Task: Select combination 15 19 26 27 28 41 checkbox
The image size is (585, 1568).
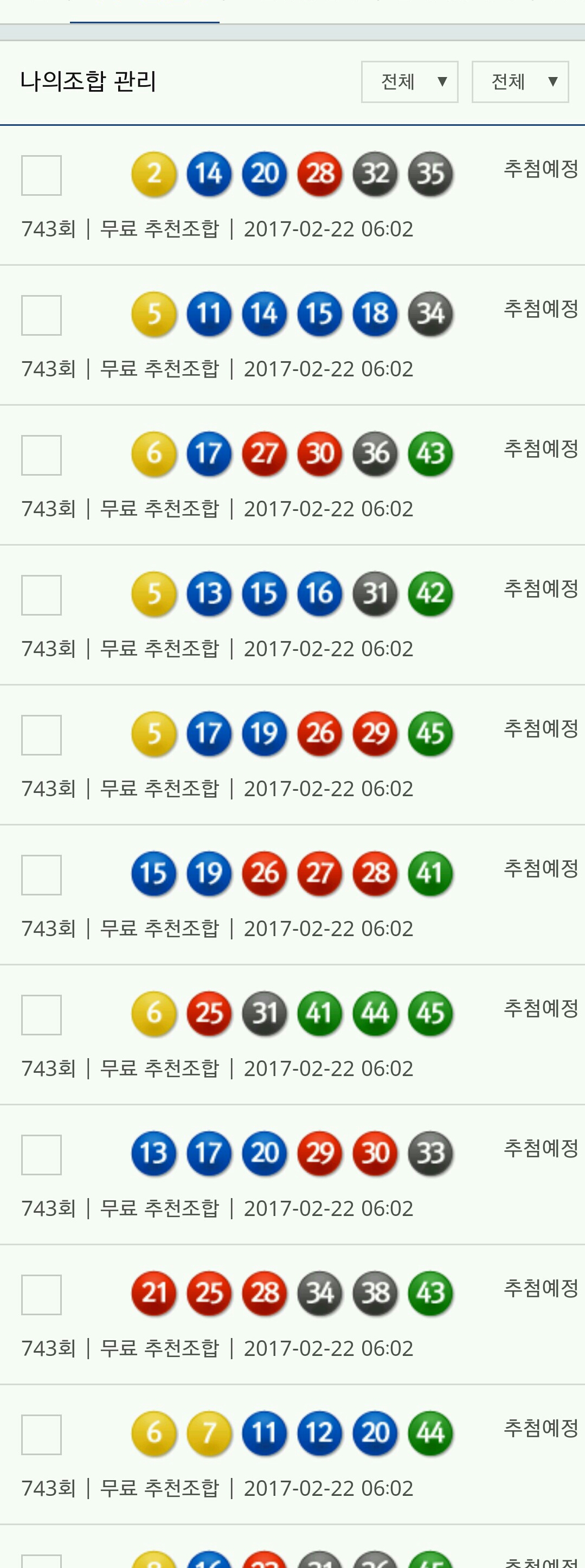Action: click(41, 875)
